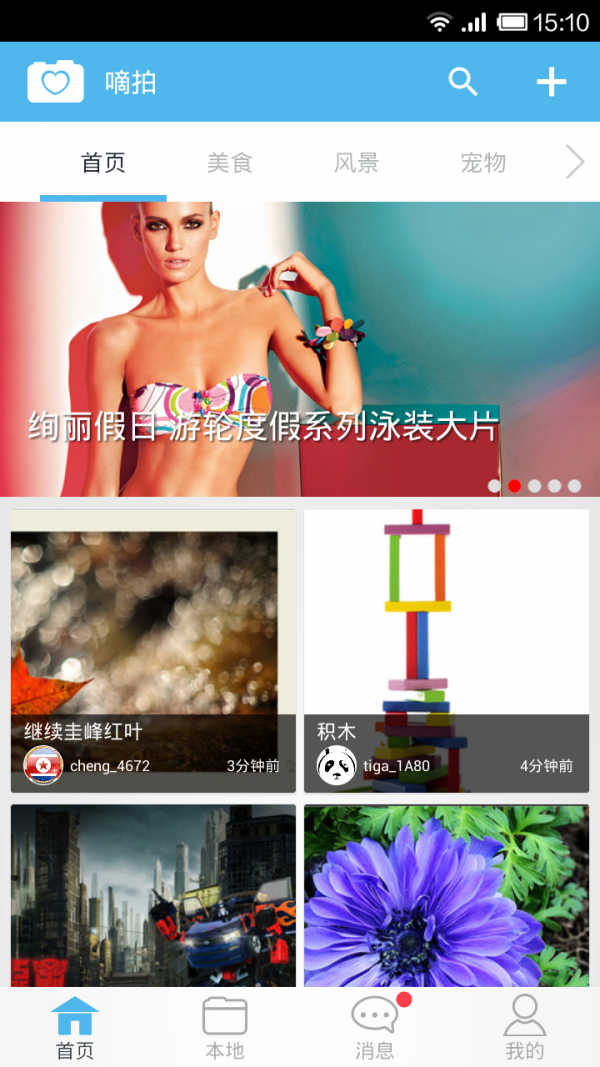View cheng_4672's profile avatar
This screenshot has width=600, height=1067.
pyautogui.click(x=43, y=766)
